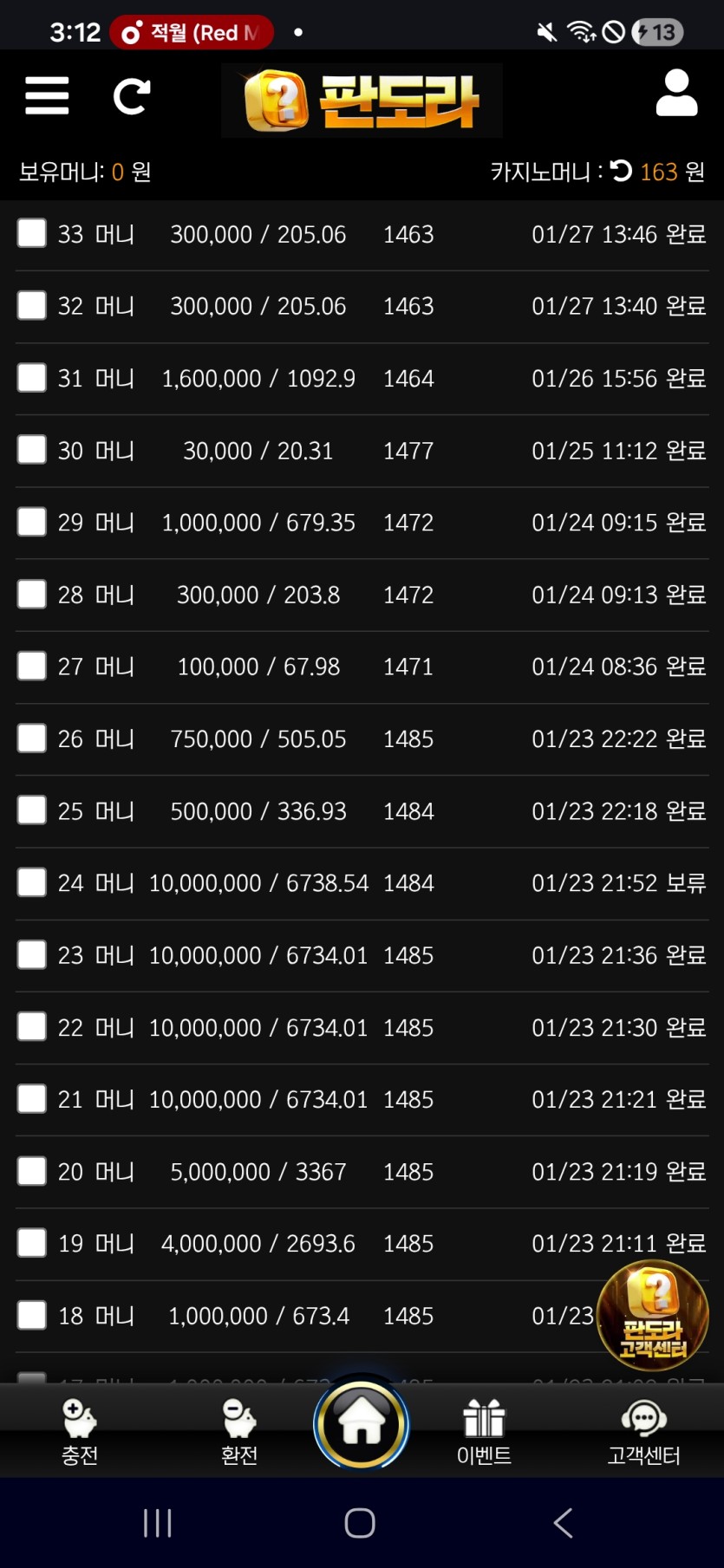Tick the checkbox for entry 29
Viewport: 724px width, 1568px height.
click(32, 522)
